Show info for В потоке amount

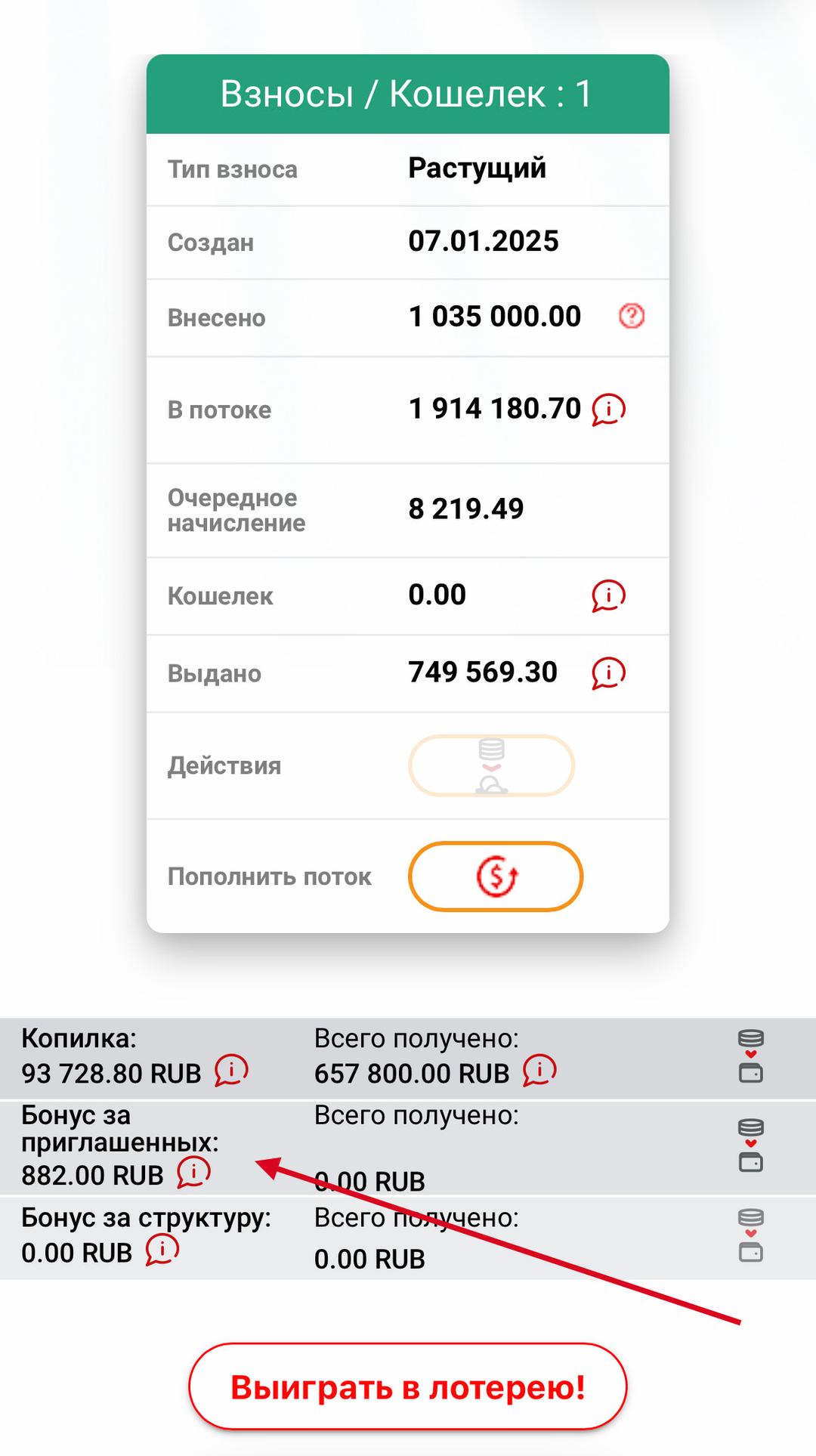coord(608,410)
